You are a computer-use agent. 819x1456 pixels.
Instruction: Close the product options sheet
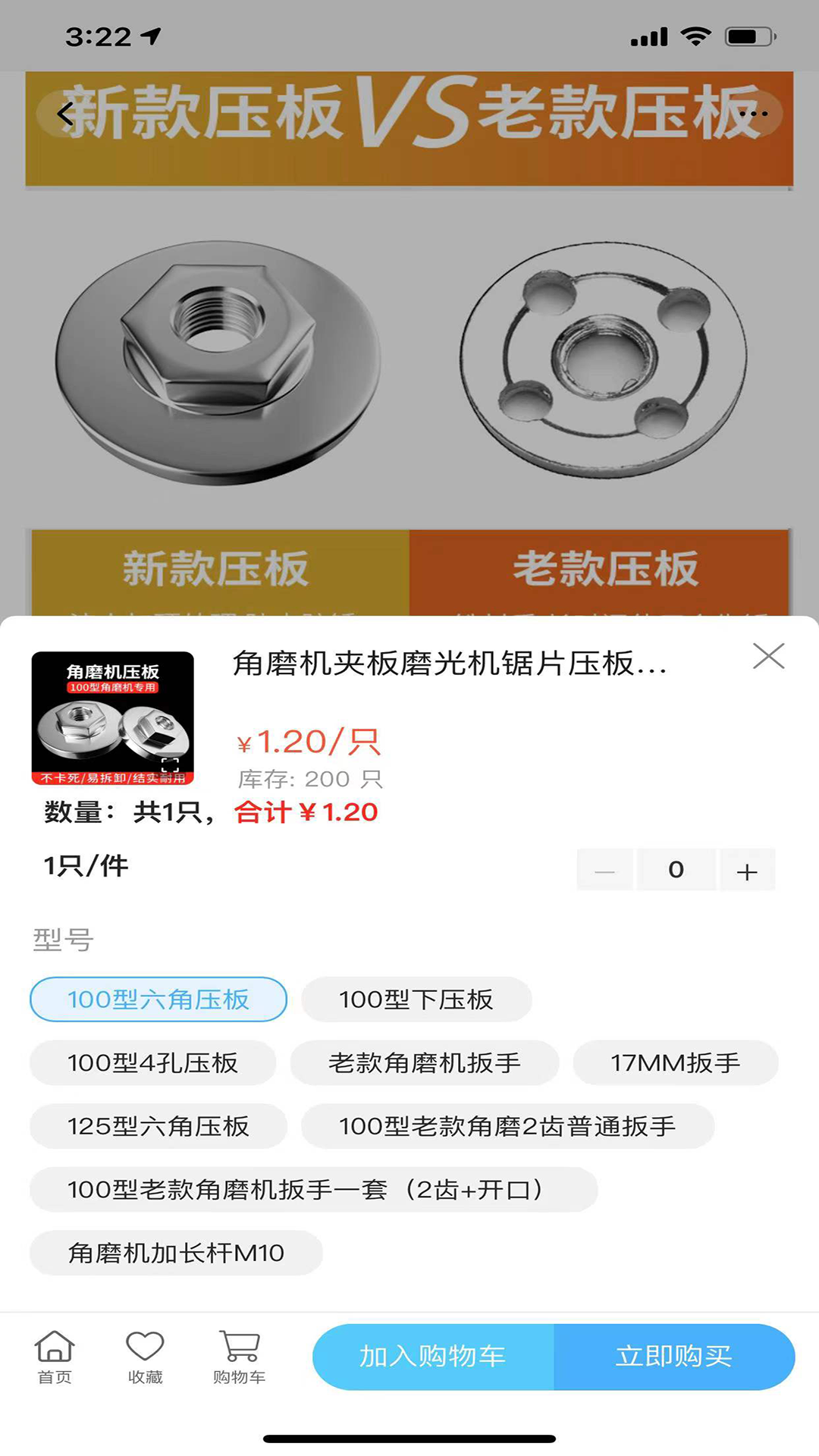[768, 656]
